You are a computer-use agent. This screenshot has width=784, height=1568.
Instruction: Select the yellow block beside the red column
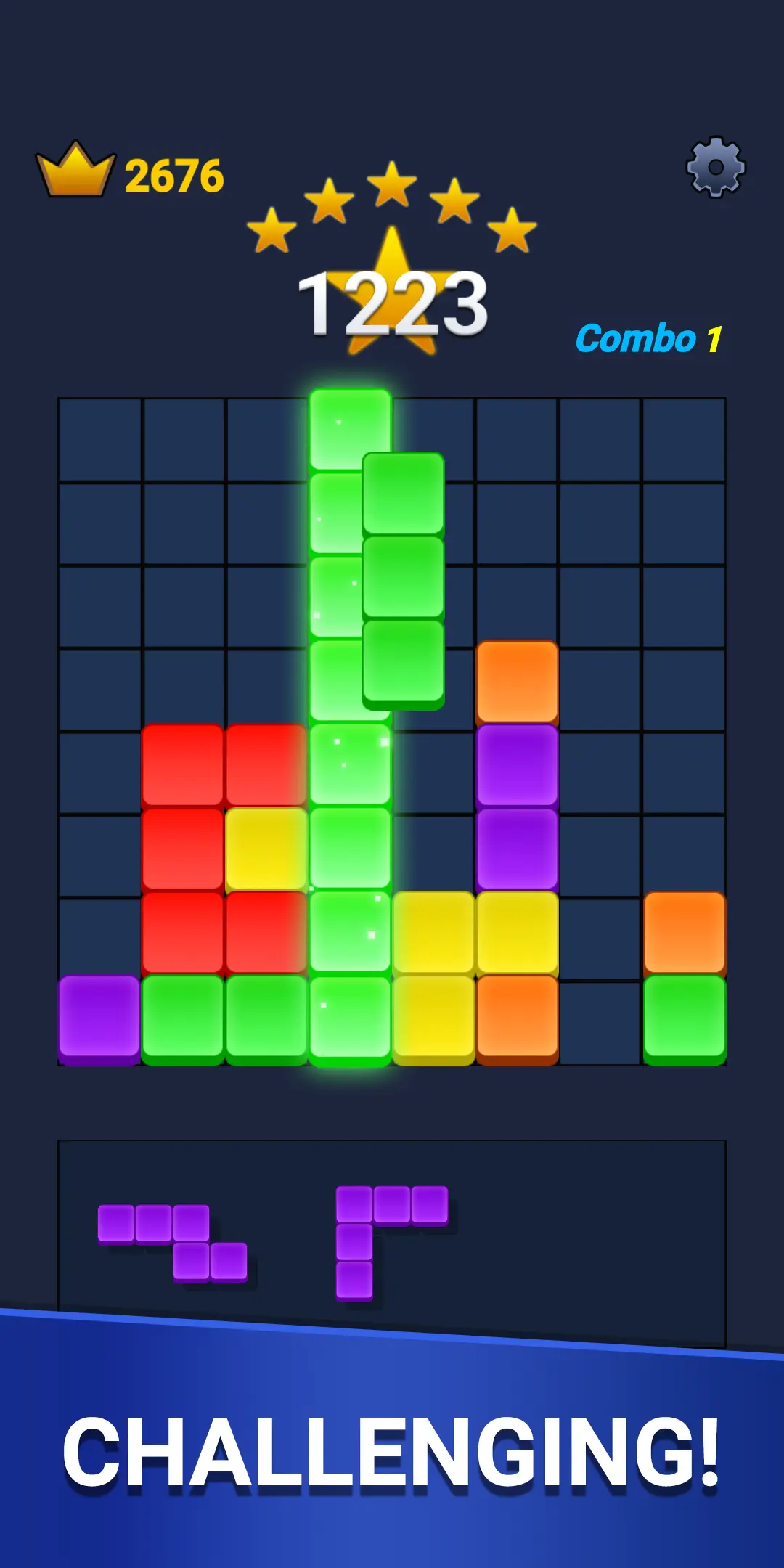point(265,849)
